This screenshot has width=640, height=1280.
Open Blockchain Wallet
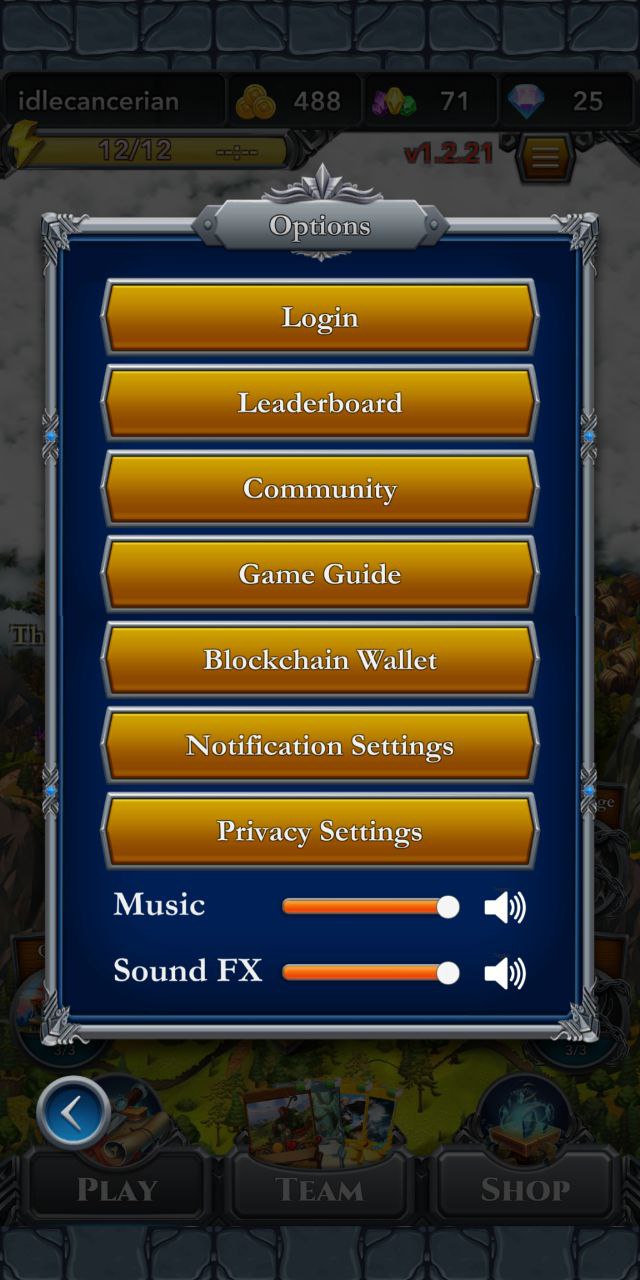pyautogui.click(x=320, y=661)
